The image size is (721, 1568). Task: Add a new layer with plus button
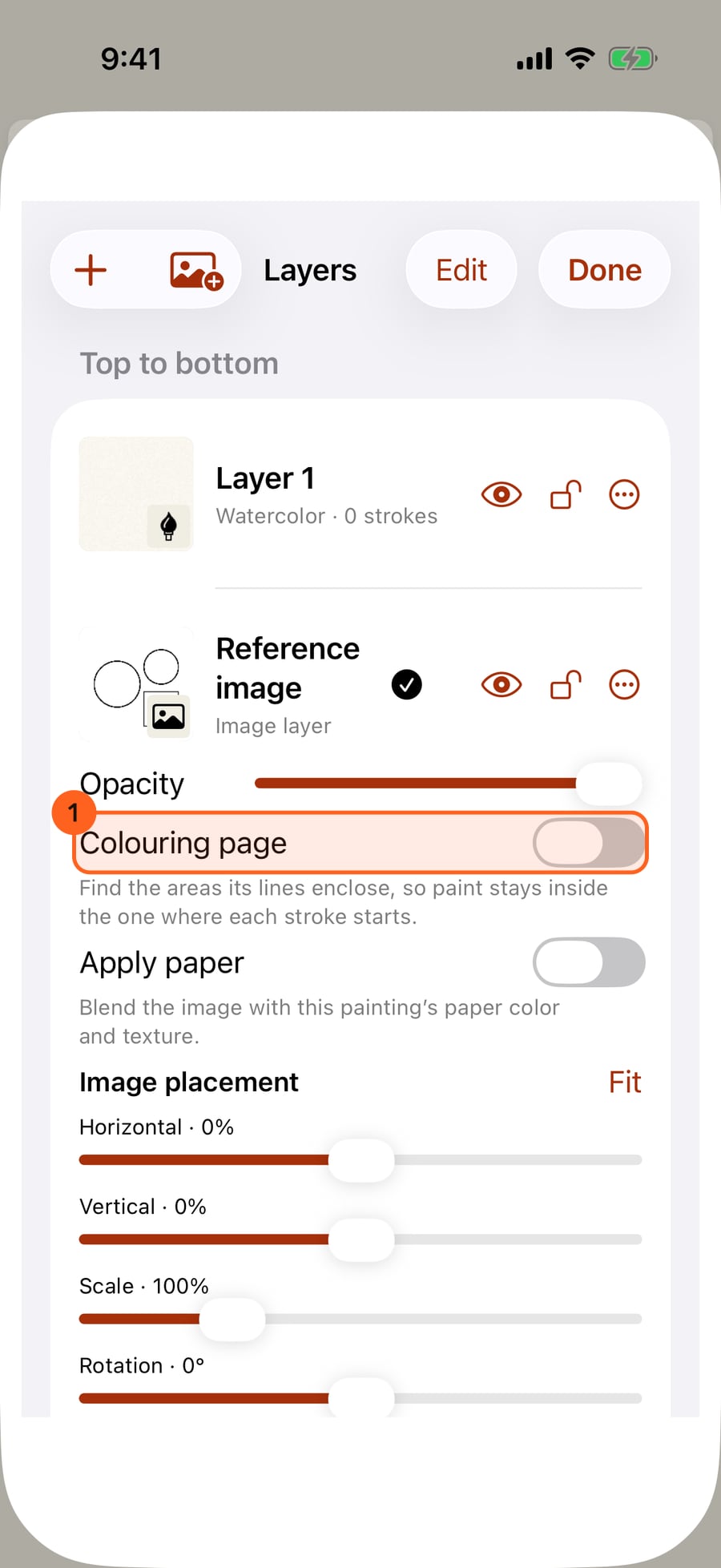point(91,270)
